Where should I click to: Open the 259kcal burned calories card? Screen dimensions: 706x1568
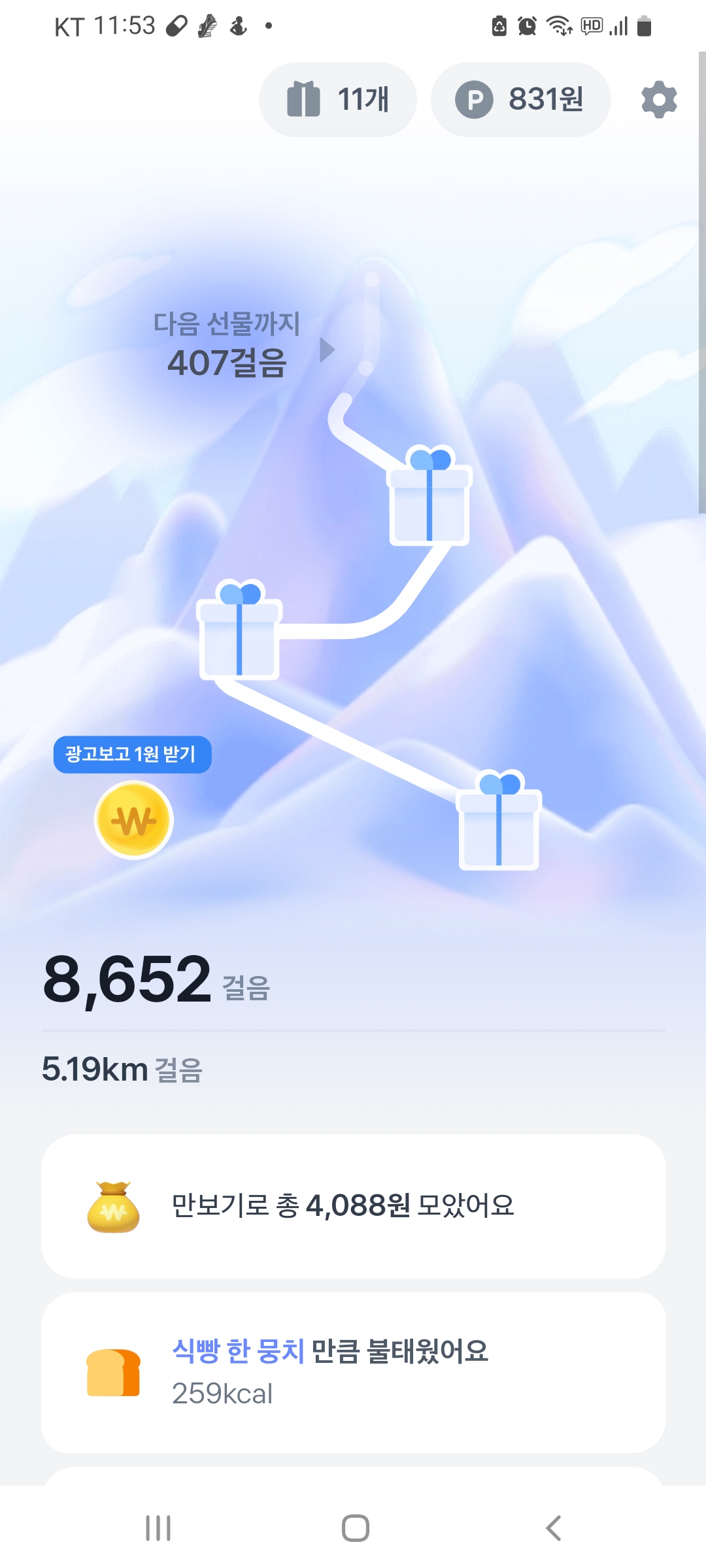(353, 1372)
